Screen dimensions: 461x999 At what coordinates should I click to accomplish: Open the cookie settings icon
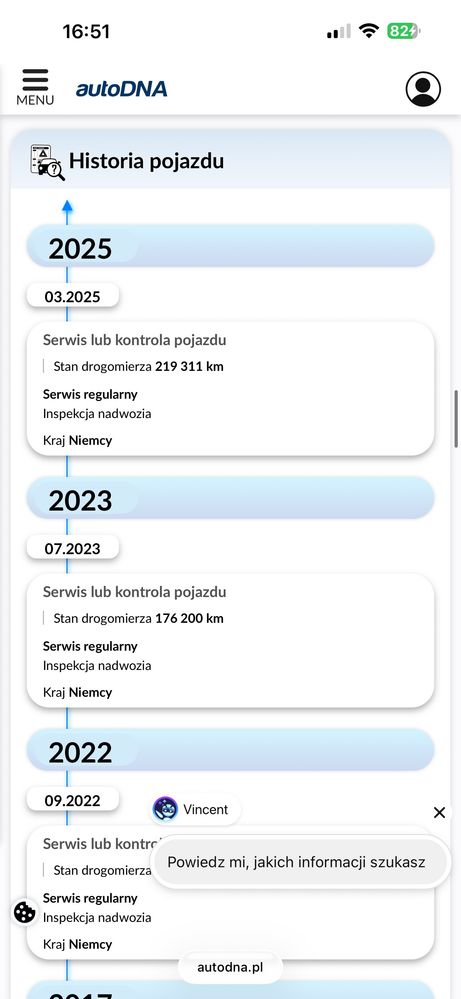coord(24,912)
